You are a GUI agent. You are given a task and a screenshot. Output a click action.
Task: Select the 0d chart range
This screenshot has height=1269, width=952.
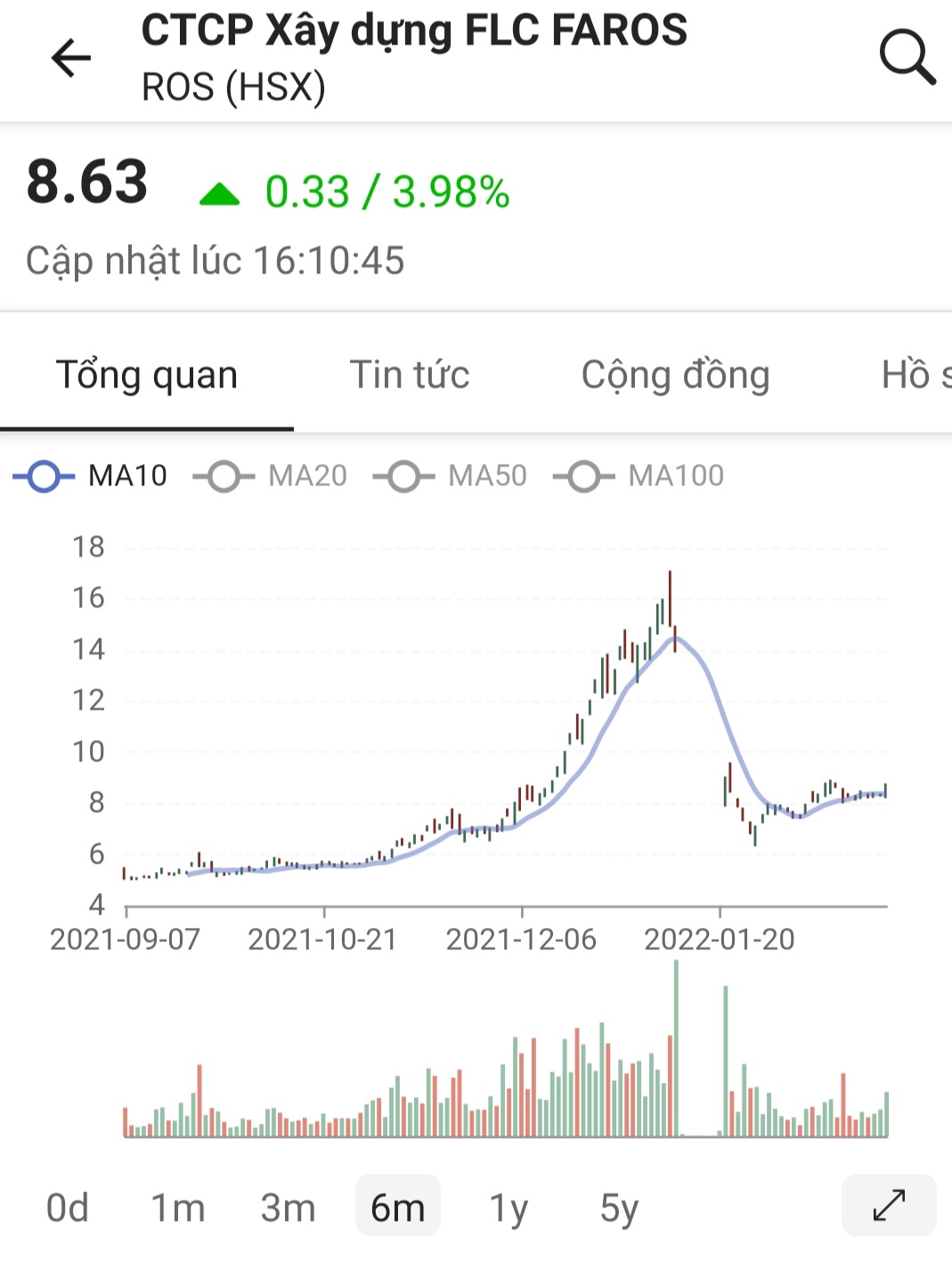[x=68, y=1208]
